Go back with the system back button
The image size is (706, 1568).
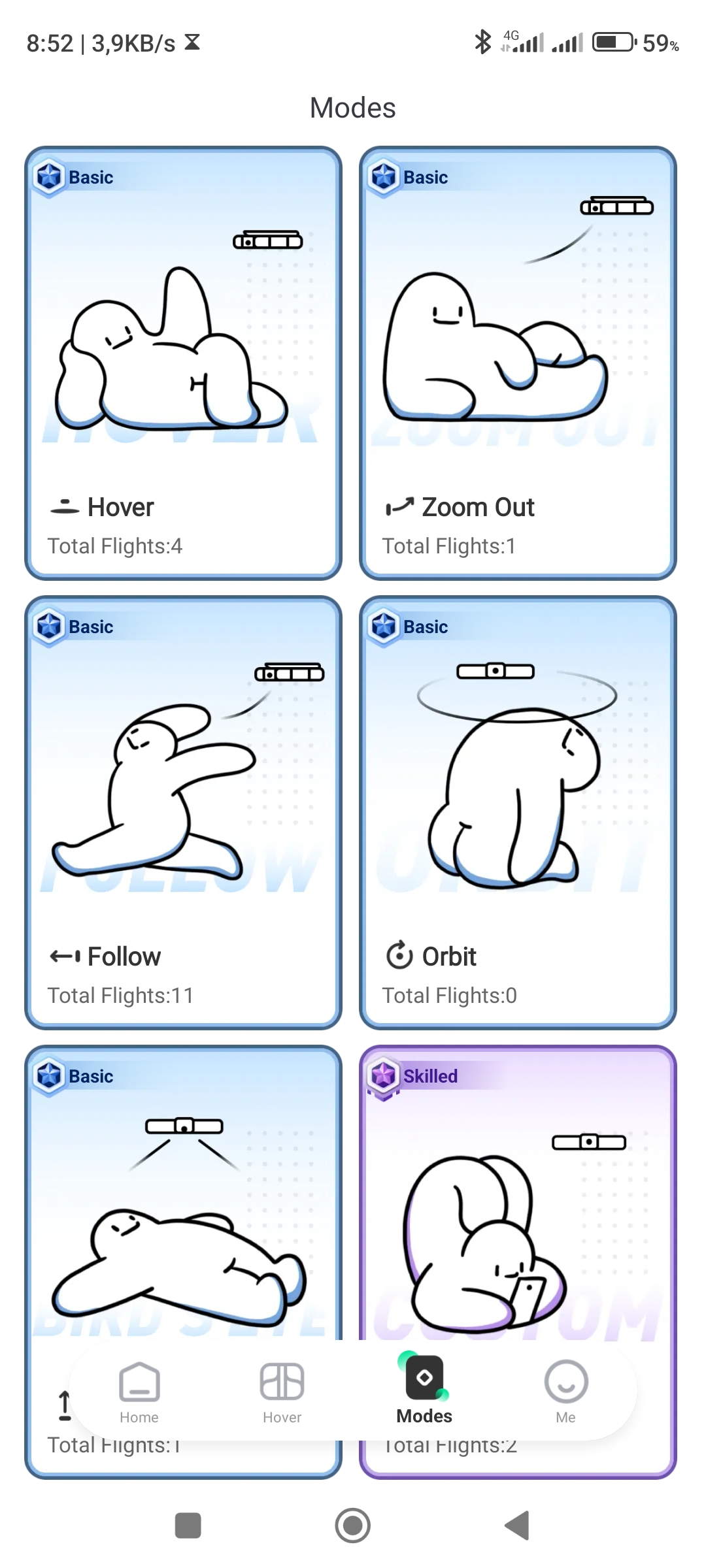pos(517,1526)
